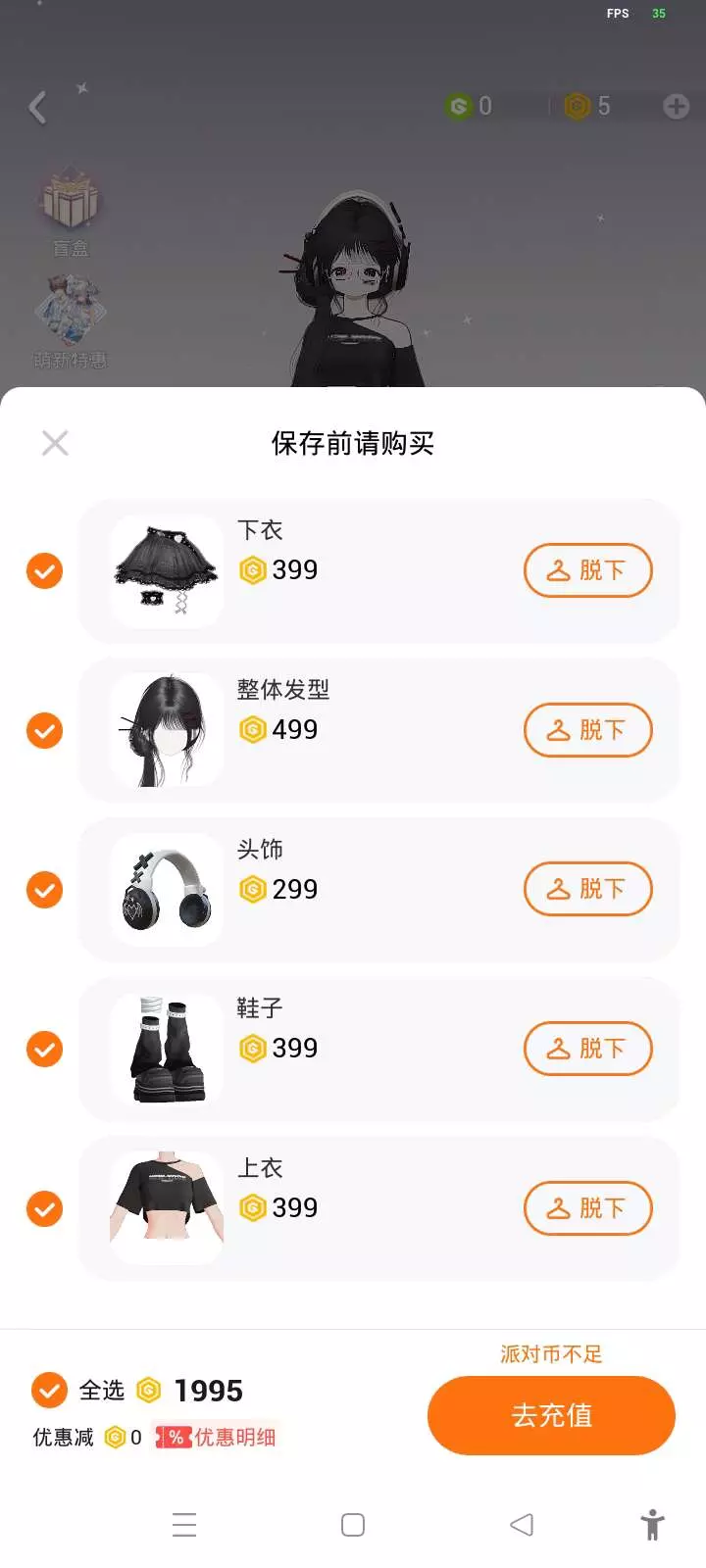The height and width of the screenshot is (1568, 706).
Task: Untick the 头饰 headphones checkbox
Action: click(x=44, y=890)
